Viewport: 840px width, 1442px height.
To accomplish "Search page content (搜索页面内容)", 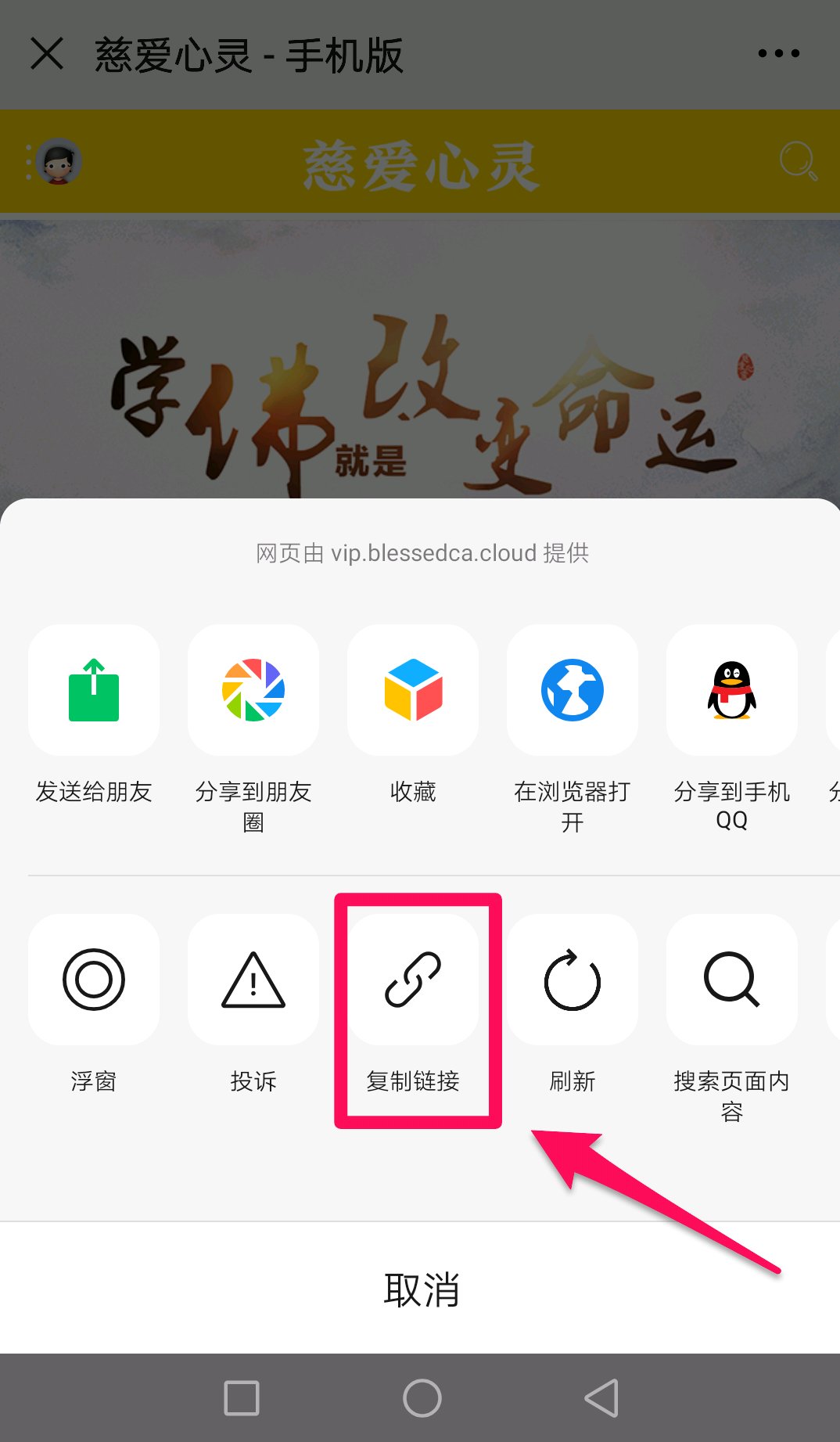I will (x=732, y=980).
